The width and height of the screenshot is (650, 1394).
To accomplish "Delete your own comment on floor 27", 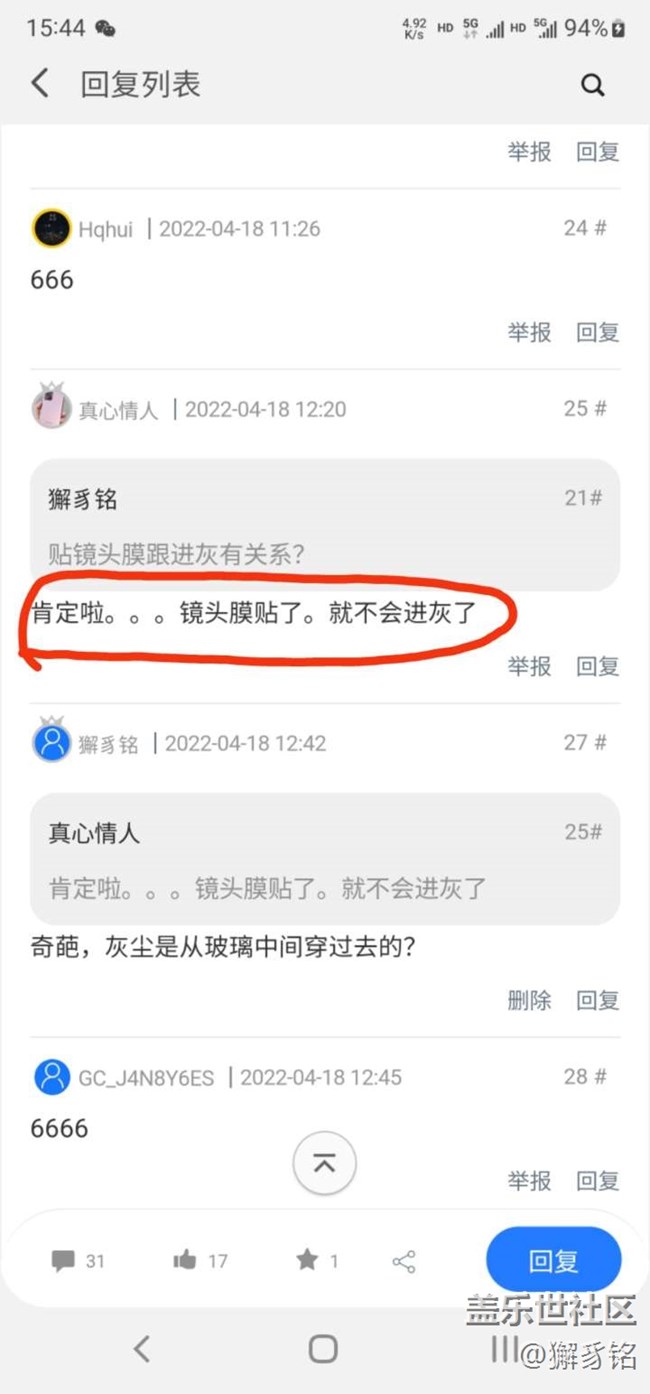I will (529, 1000).
